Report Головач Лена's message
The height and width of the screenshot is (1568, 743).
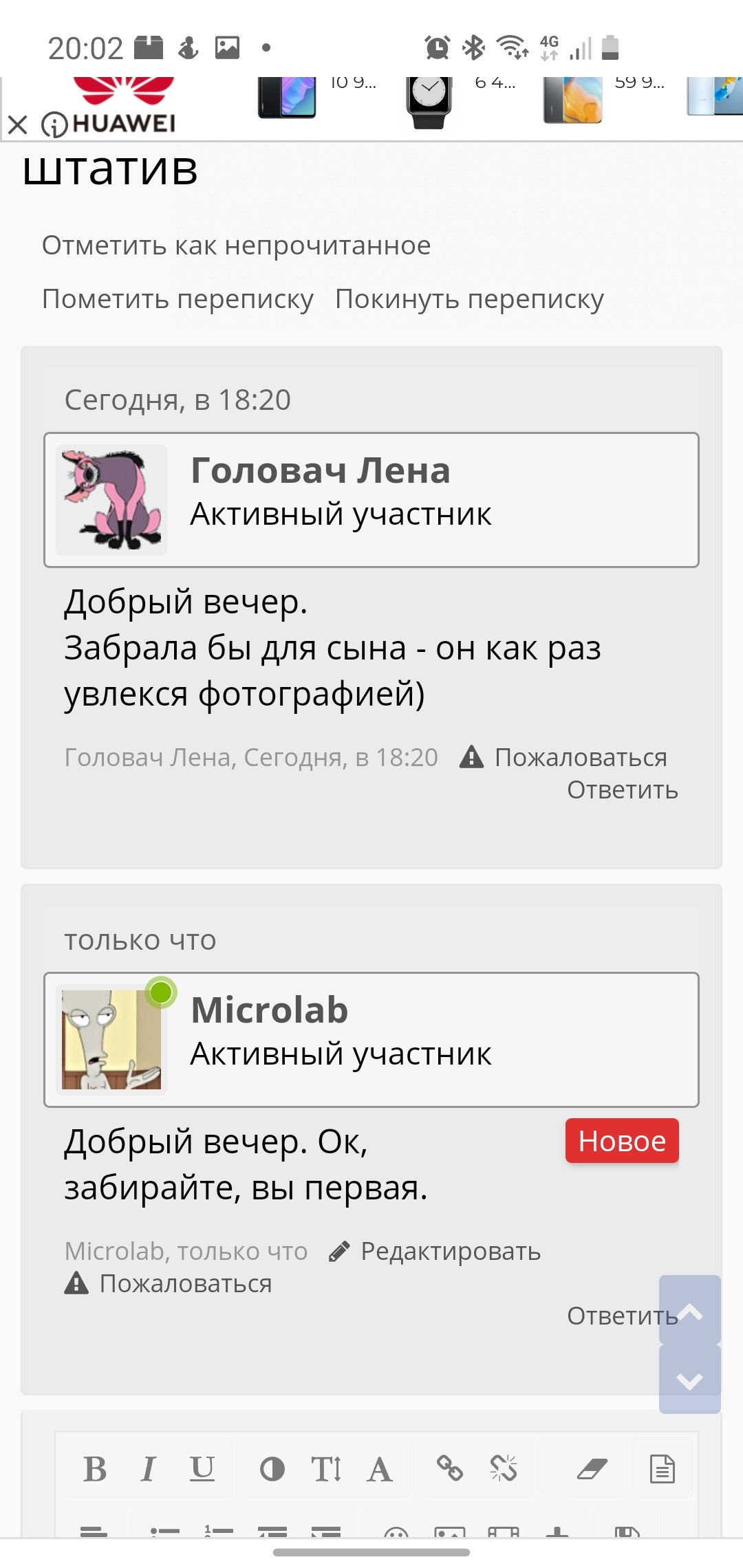(x=580, y=757)
